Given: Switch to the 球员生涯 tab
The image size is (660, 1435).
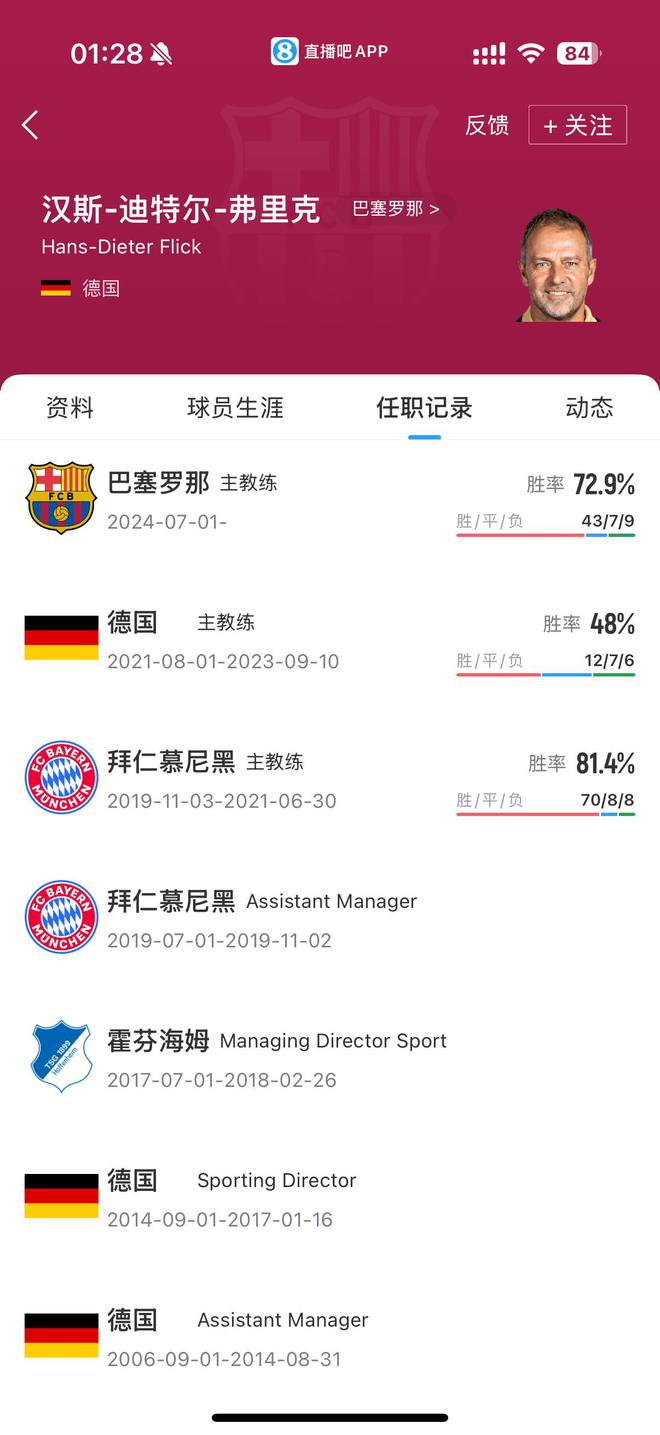Looking at the screenshot, I should pyautogui.click(x=235, y=407).
